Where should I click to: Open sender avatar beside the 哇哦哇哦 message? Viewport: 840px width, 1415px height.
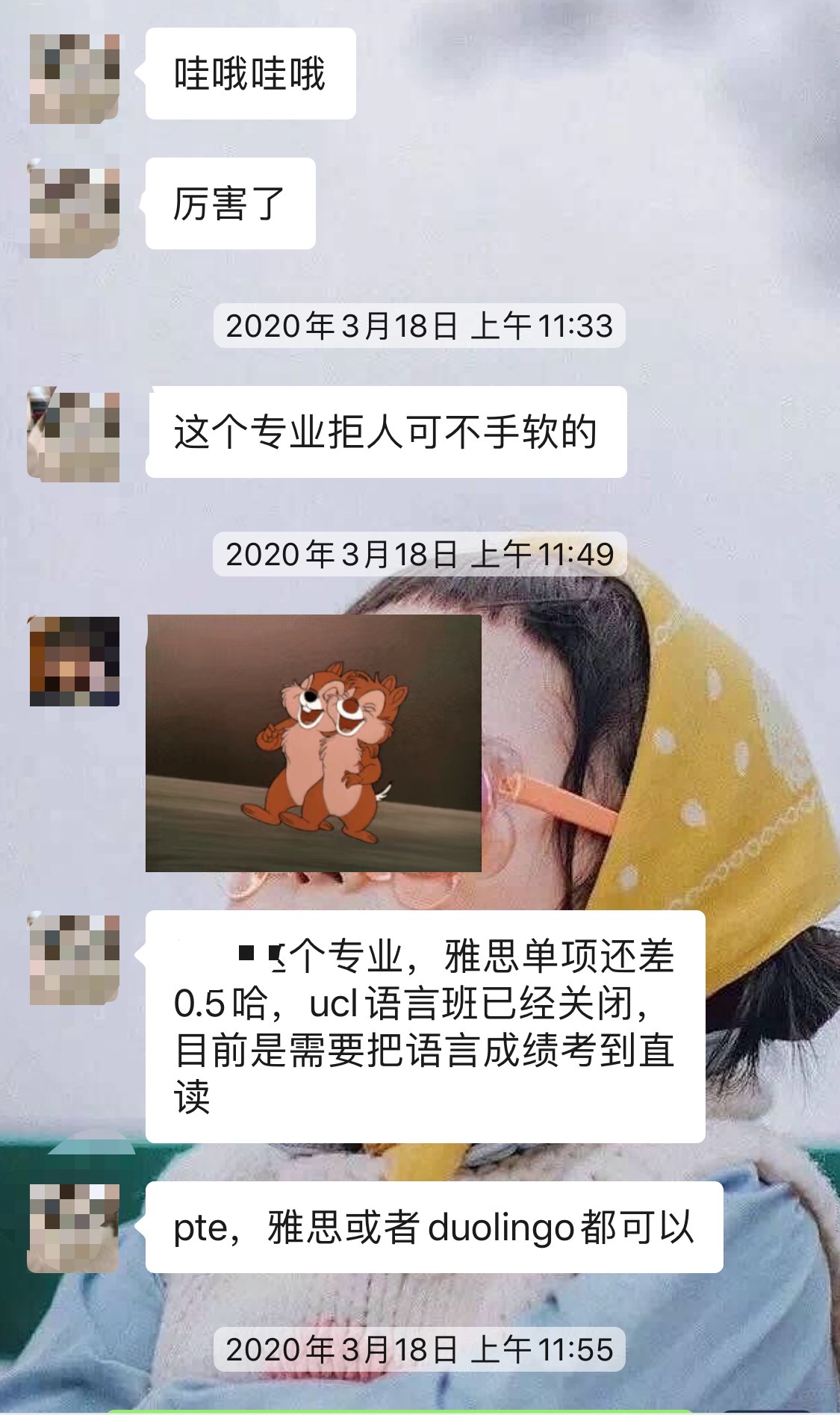[74, 78]
